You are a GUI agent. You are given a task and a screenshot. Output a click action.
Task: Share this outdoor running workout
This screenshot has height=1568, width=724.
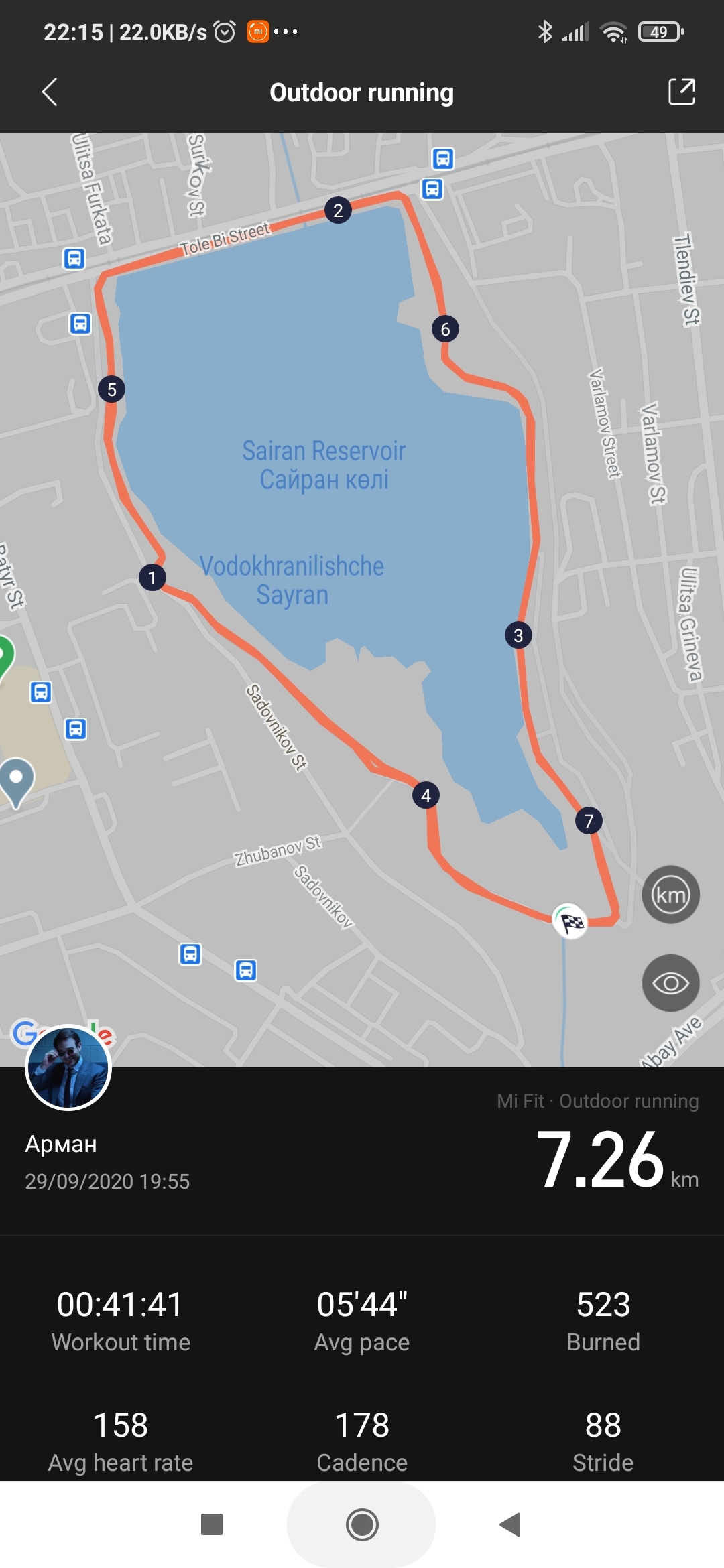pyautogui.click(x=681, y=92)
